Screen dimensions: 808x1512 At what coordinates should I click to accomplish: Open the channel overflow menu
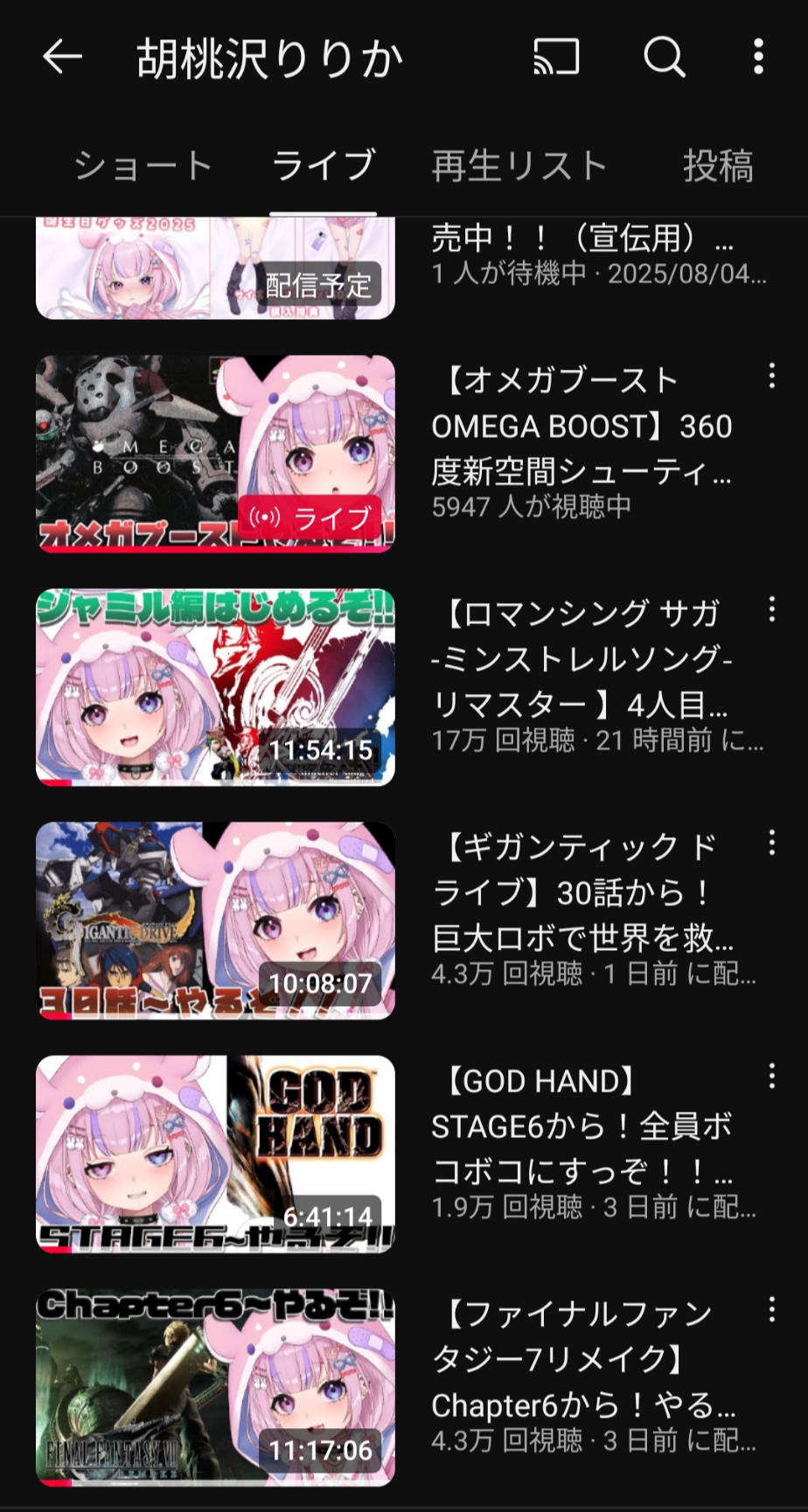758,58
